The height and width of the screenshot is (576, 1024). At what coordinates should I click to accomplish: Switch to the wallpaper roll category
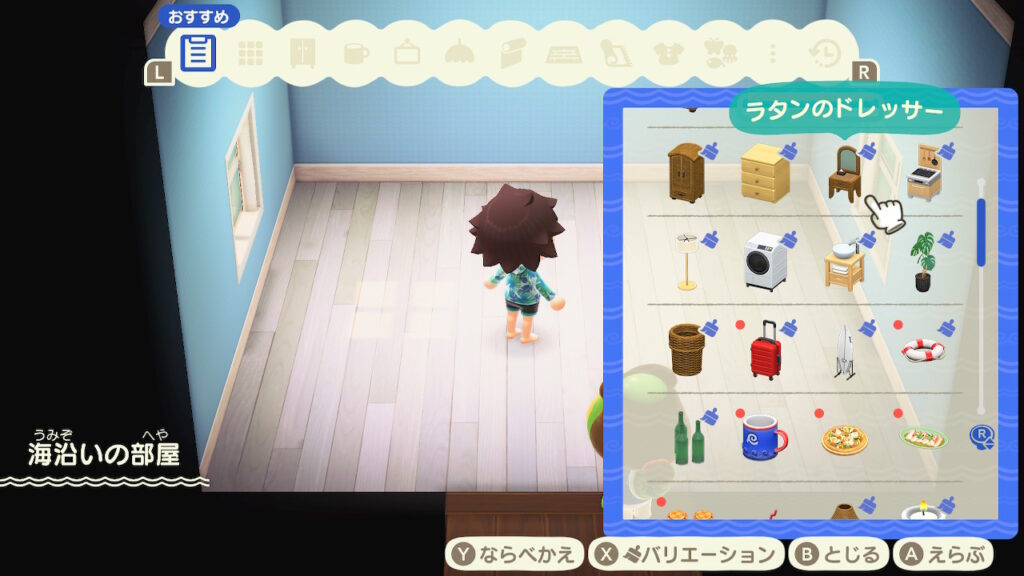(511, 53)
